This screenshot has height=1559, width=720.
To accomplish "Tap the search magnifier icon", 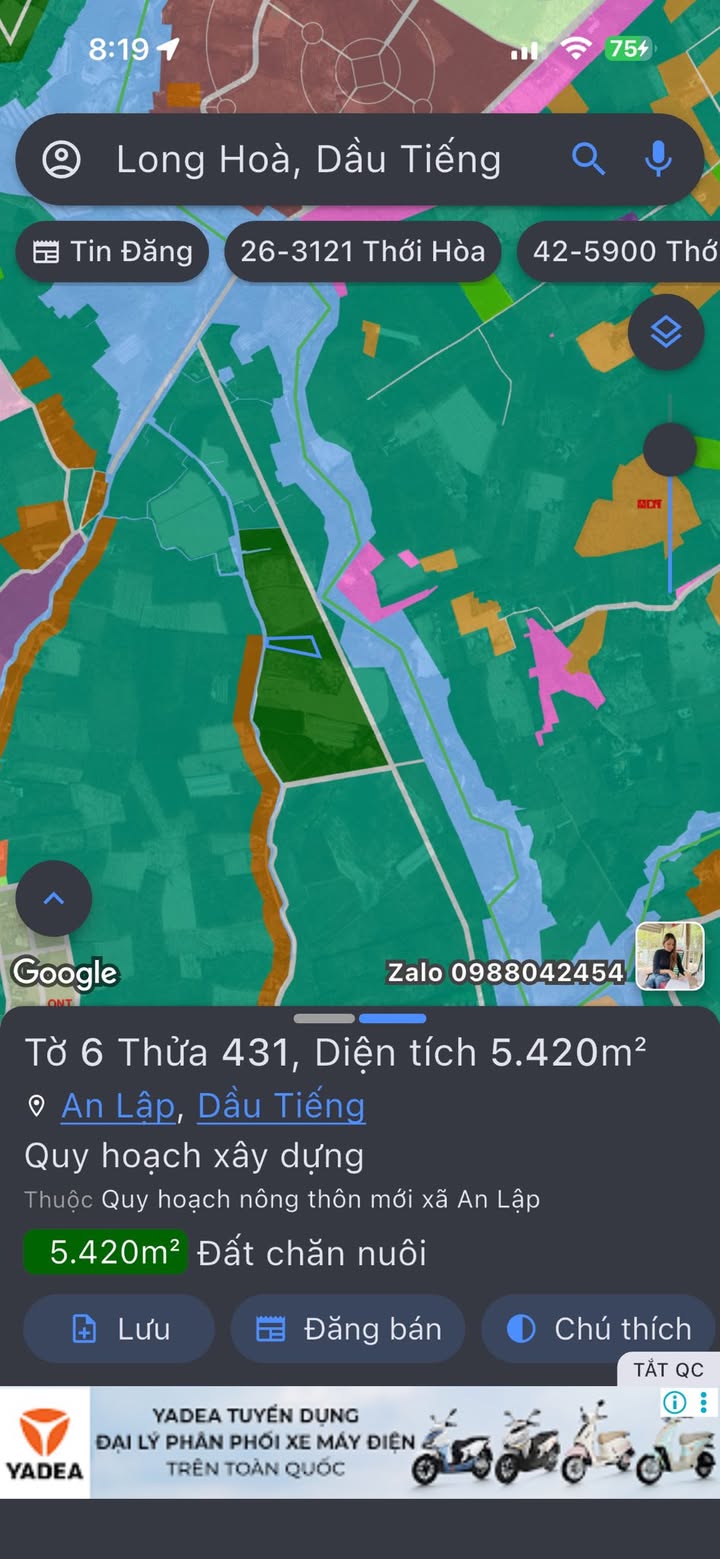I will 588,159.
